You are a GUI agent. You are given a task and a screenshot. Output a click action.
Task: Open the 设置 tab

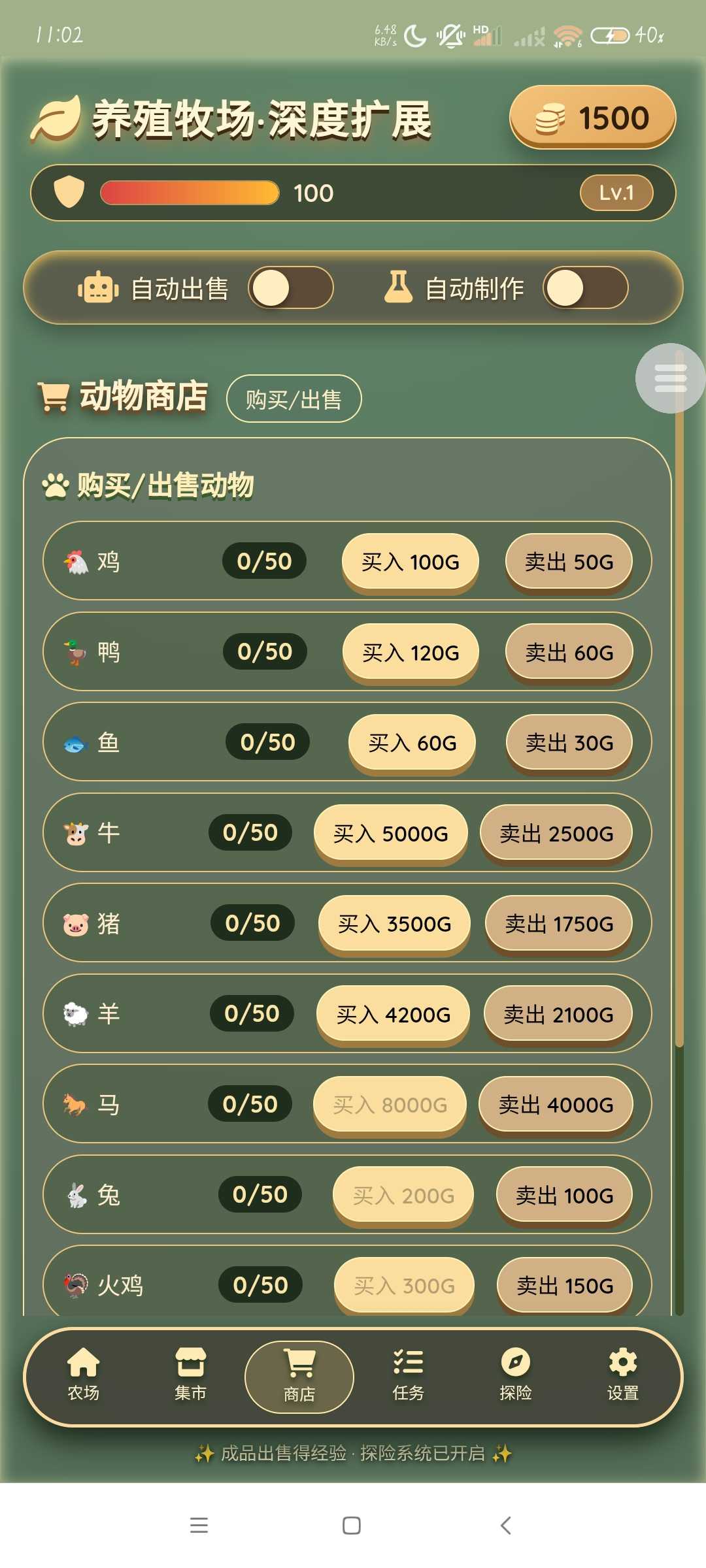point(622,1375)
